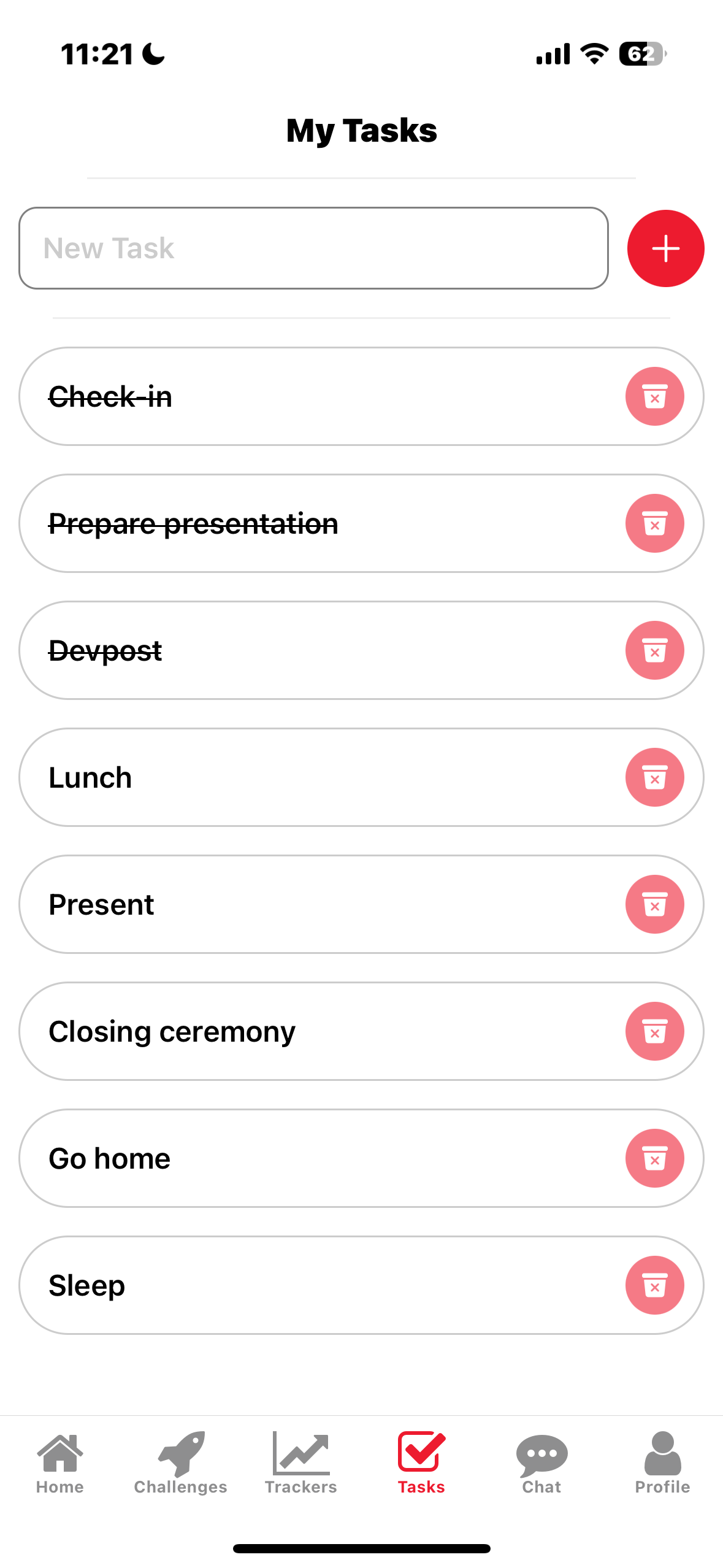The width and height of the screenshot is (723, 1568).
Task: Trash the Sleep task
Action: point(654,1285)
